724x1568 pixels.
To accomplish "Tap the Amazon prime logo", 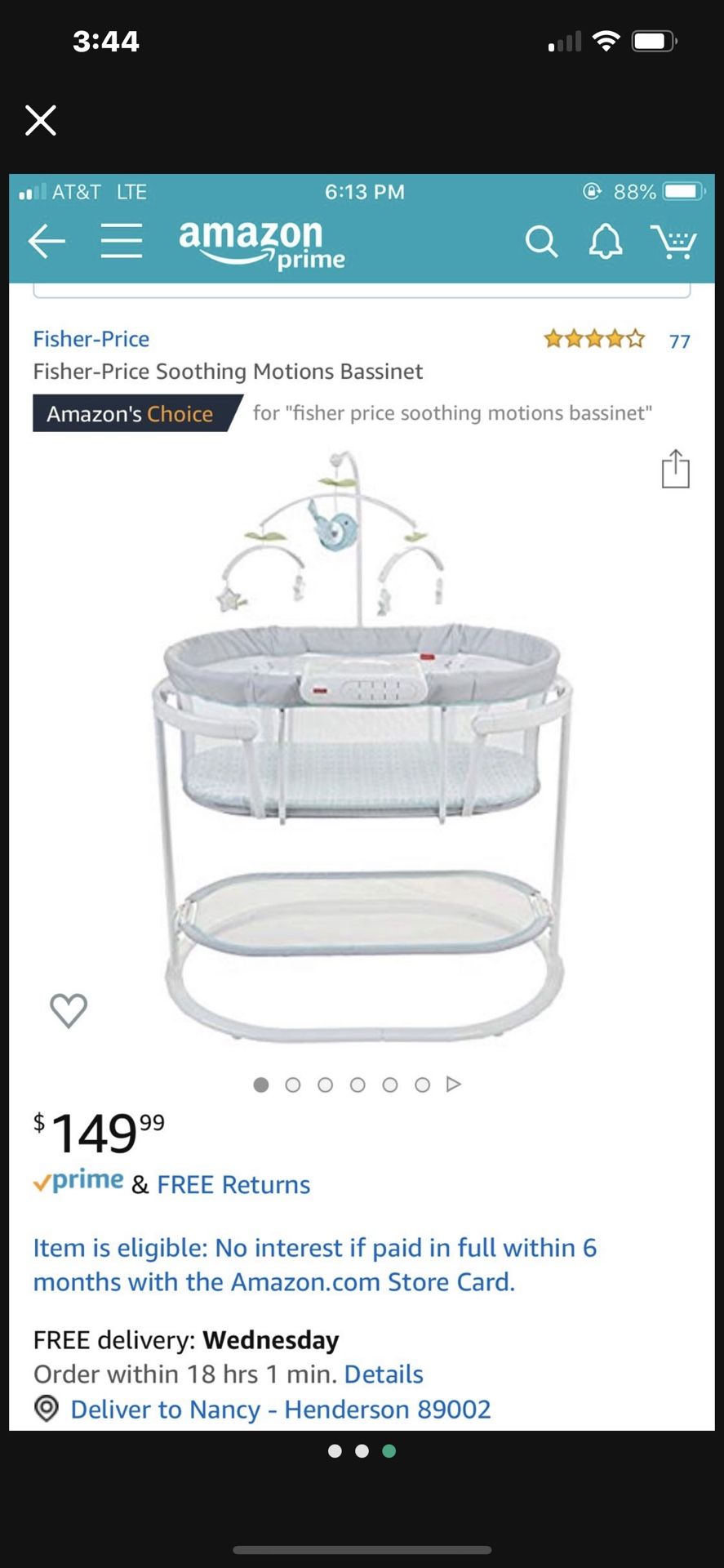I will tap(259, 241).
